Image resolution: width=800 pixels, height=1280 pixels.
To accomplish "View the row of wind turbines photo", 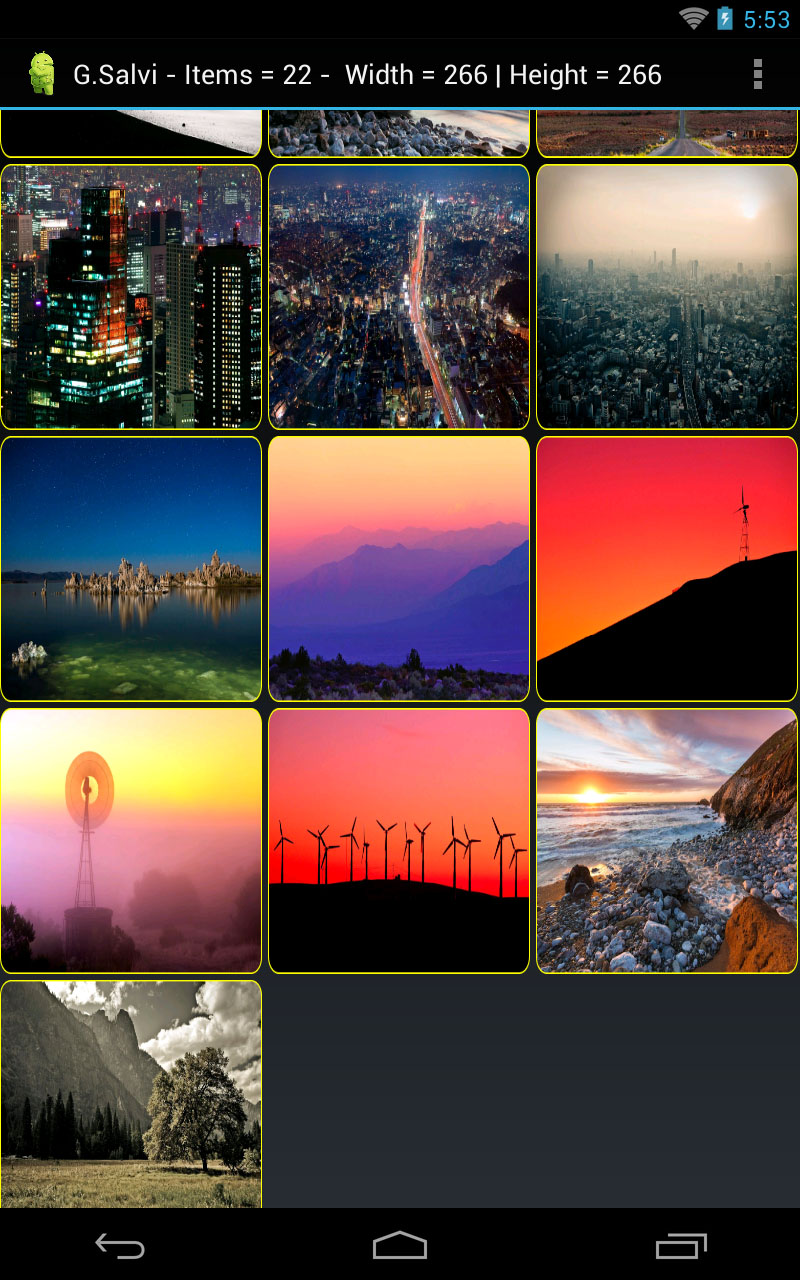I will point(399,841).
